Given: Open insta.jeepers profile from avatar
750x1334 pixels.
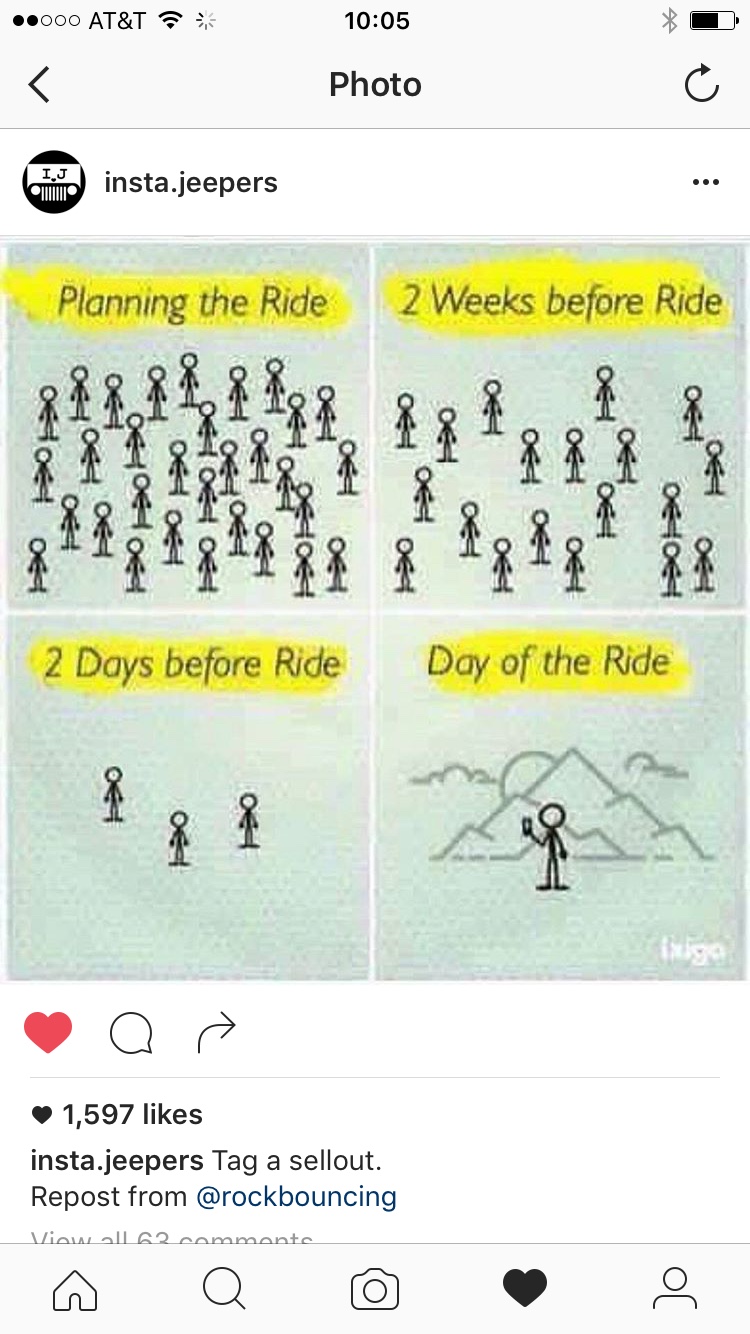Looking at the screenshot, I should click(x=53, y=182).
